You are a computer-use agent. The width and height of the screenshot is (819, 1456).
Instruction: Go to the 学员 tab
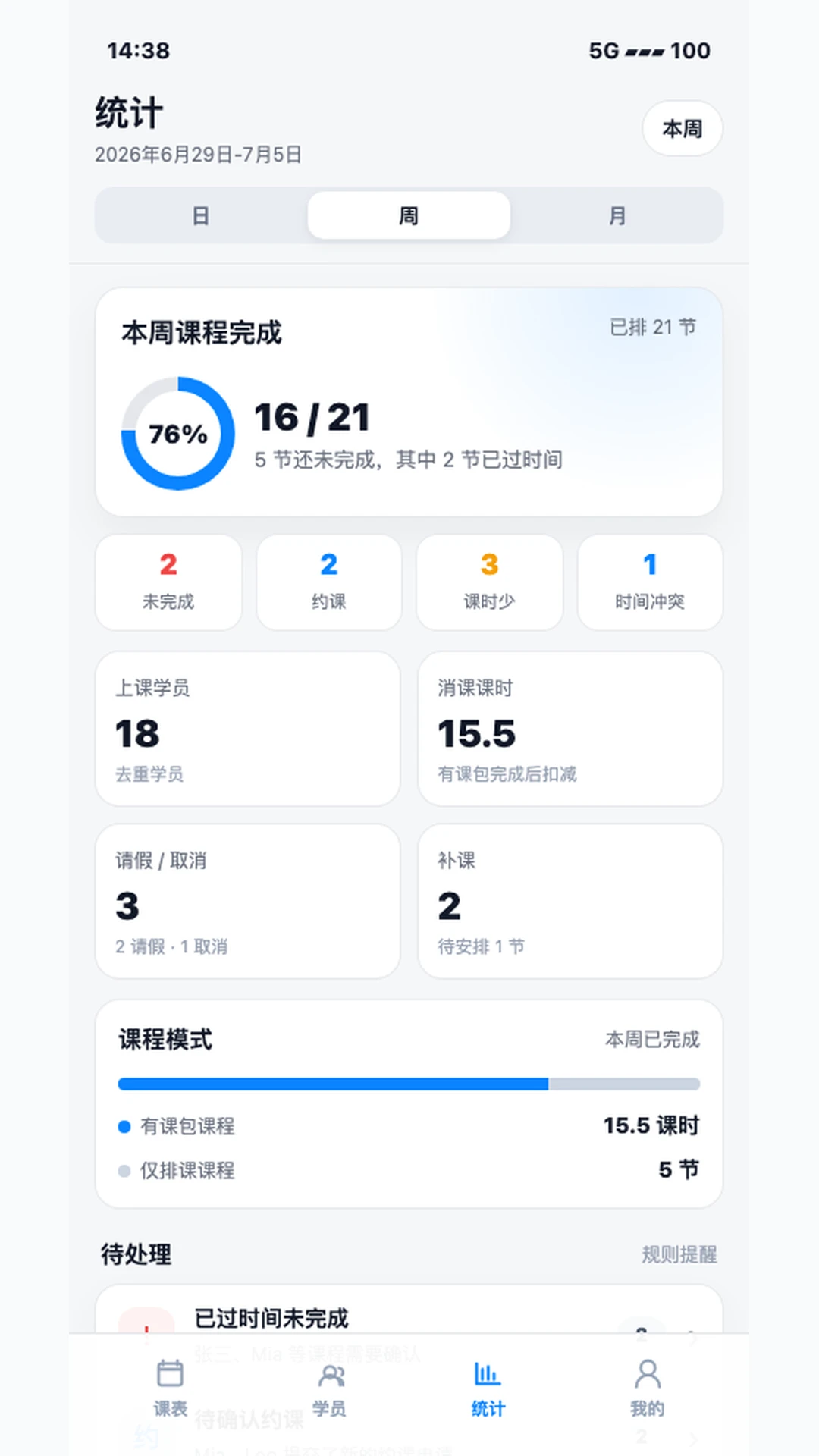click(329, 1389)
